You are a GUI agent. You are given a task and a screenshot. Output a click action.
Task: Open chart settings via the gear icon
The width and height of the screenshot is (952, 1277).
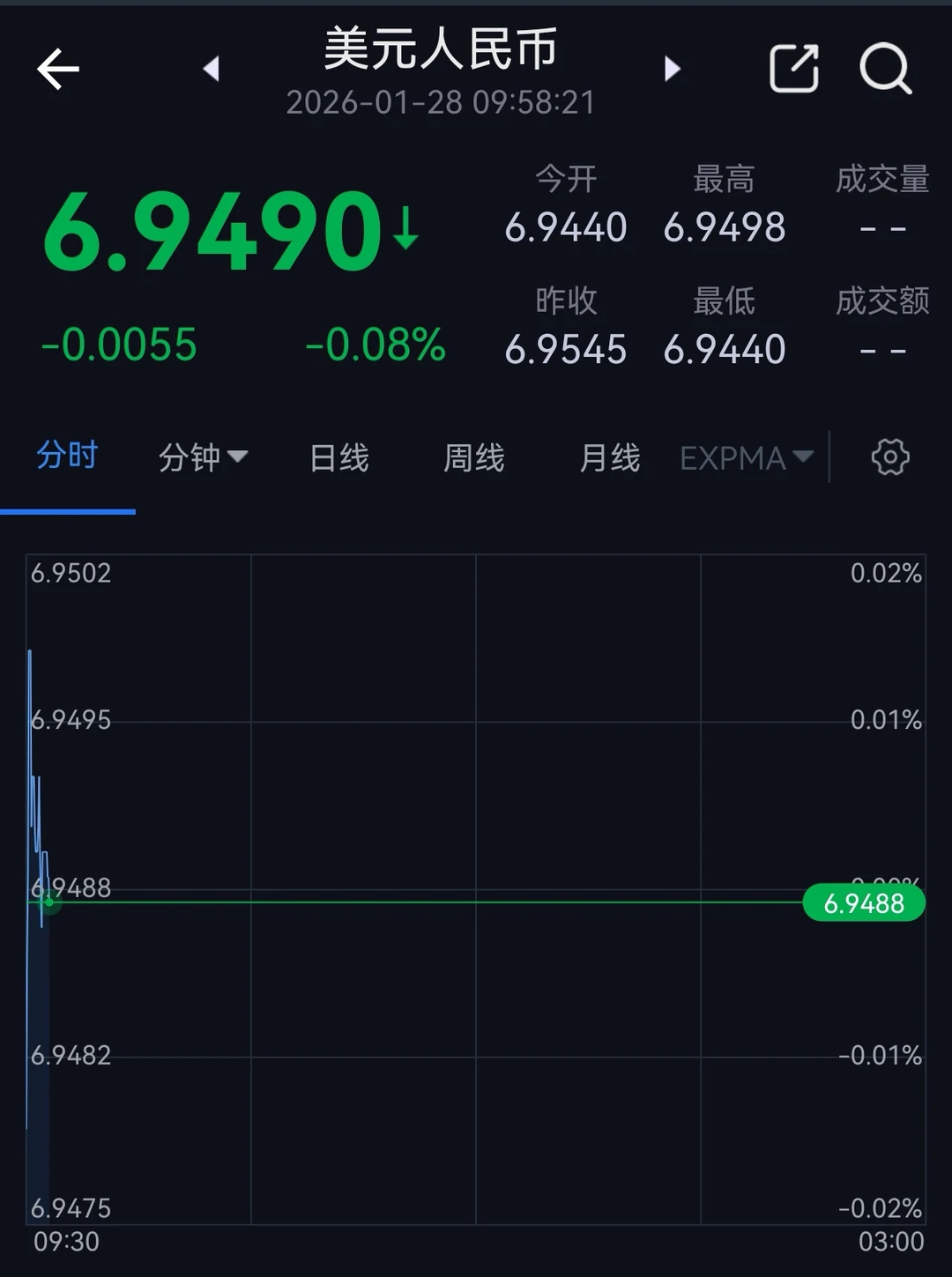tap(890, 457)
